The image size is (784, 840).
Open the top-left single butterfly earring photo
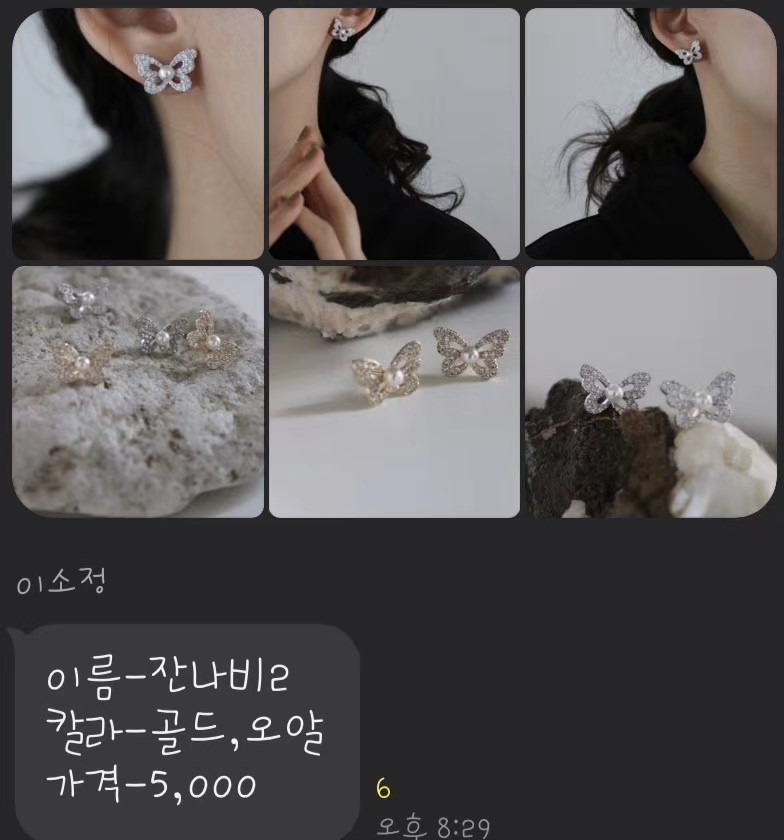(137, 132)
